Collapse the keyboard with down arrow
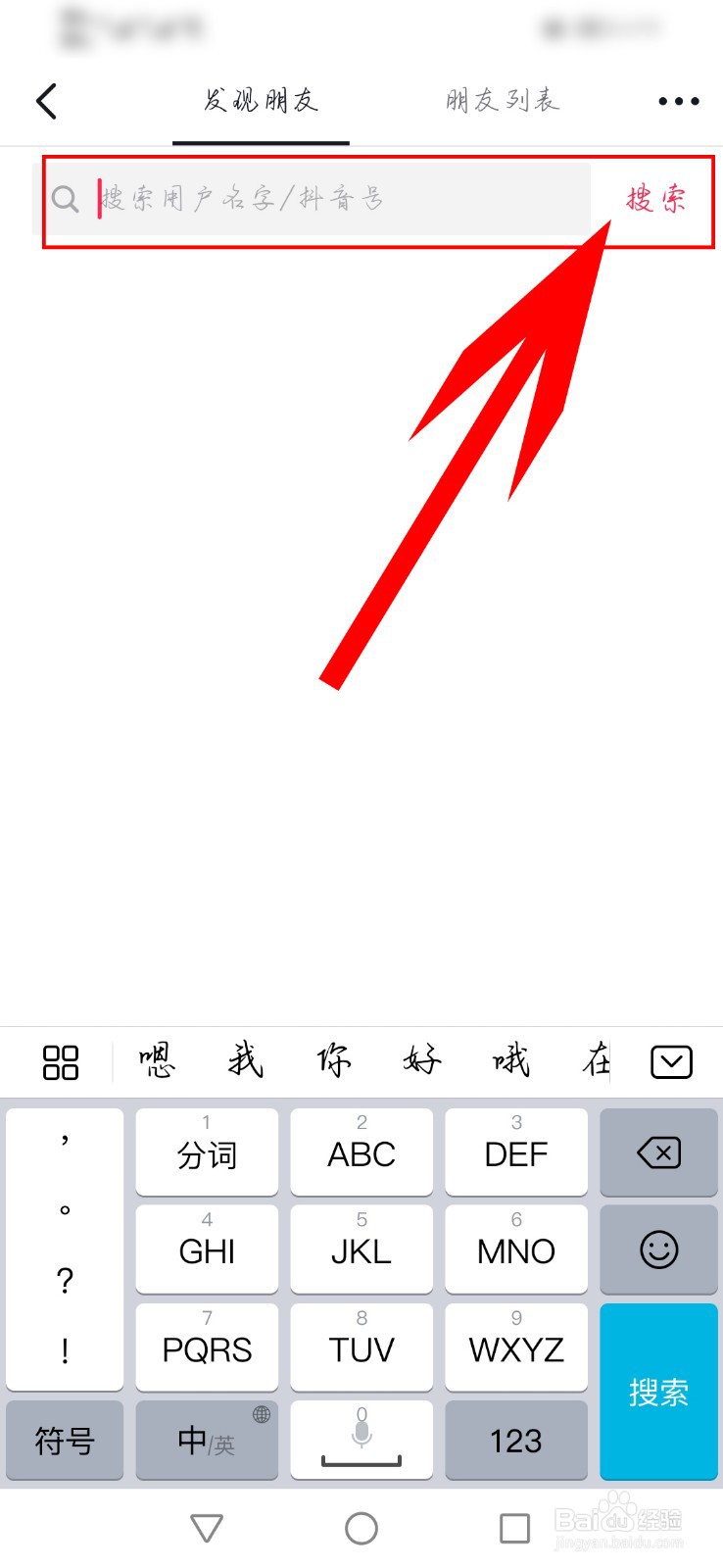The width and height of the screenshot is (723, 1568). point(670,1061)
